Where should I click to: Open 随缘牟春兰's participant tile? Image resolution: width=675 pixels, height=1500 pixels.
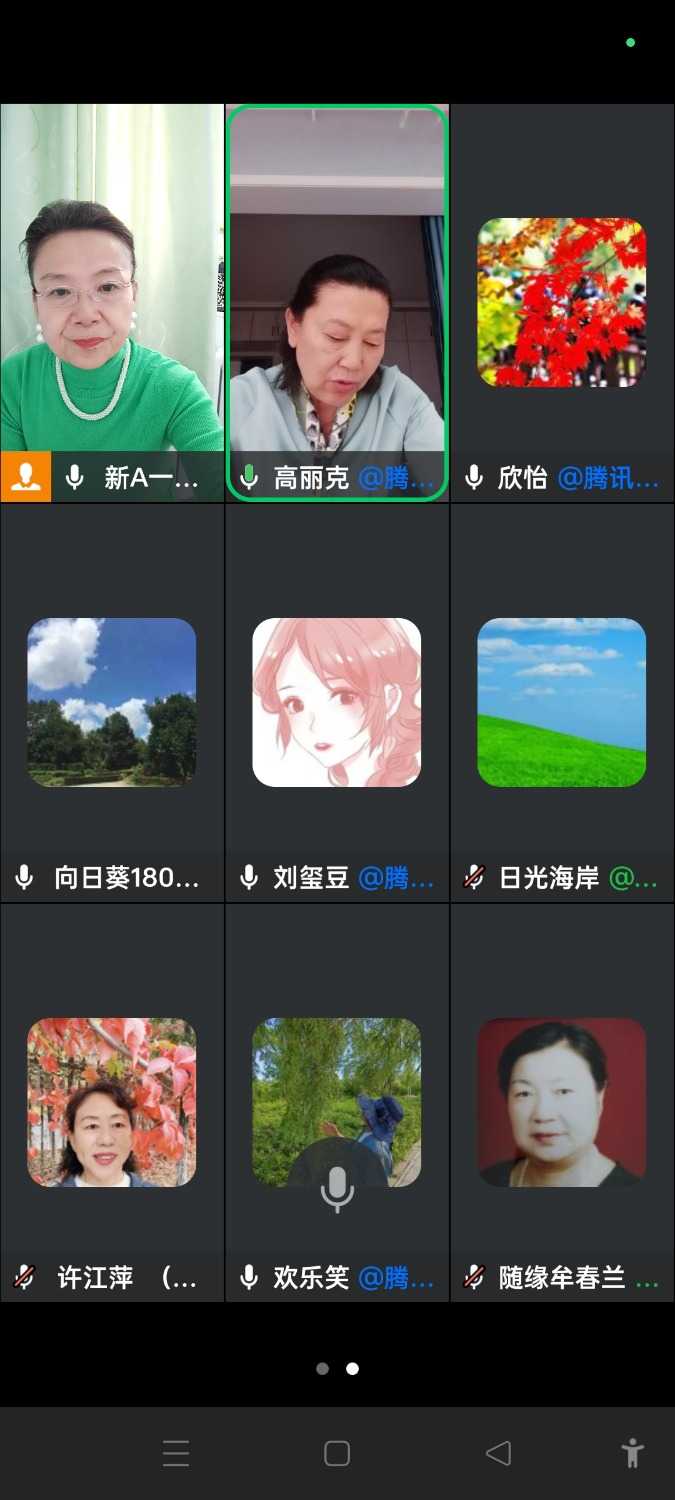coord(562,1102)
